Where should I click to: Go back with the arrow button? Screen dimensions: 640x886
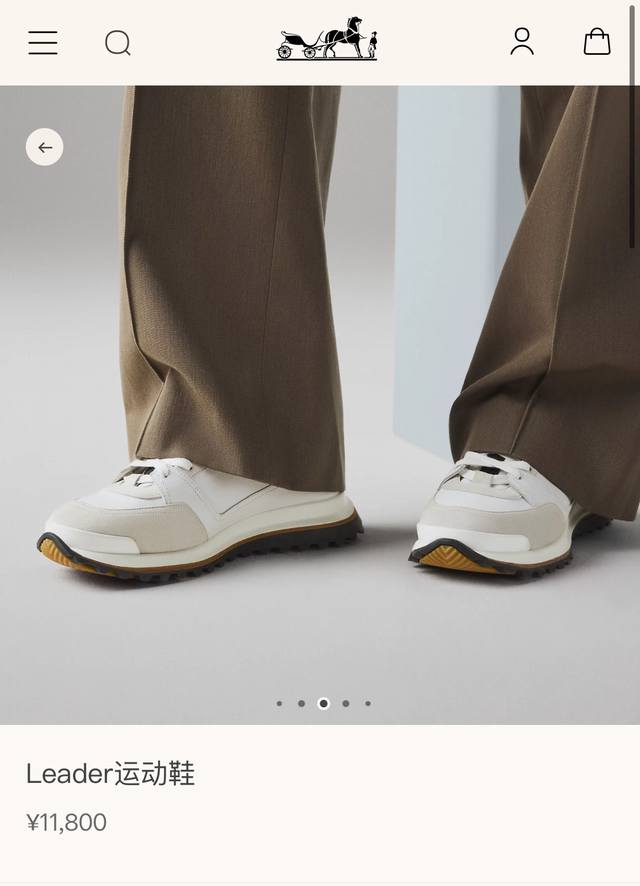pyautogui.click(x=45, y=148)
